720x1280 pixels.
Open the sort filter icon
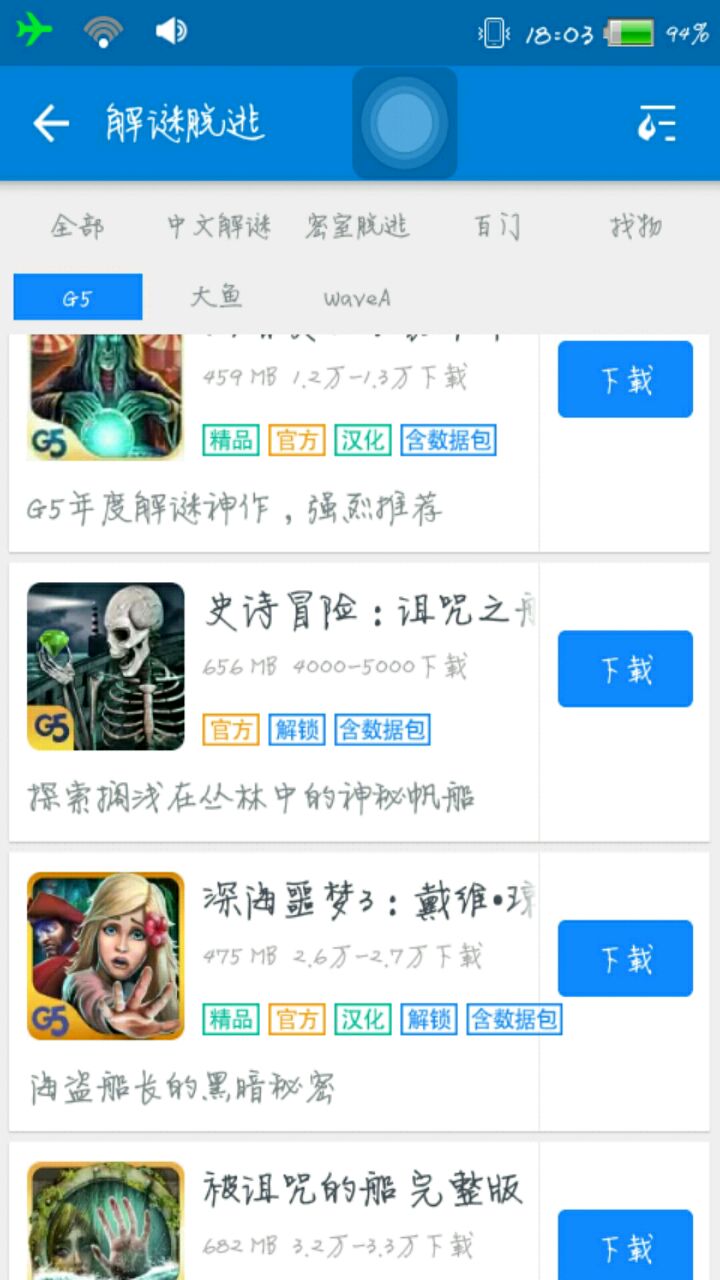click(657, 123)
